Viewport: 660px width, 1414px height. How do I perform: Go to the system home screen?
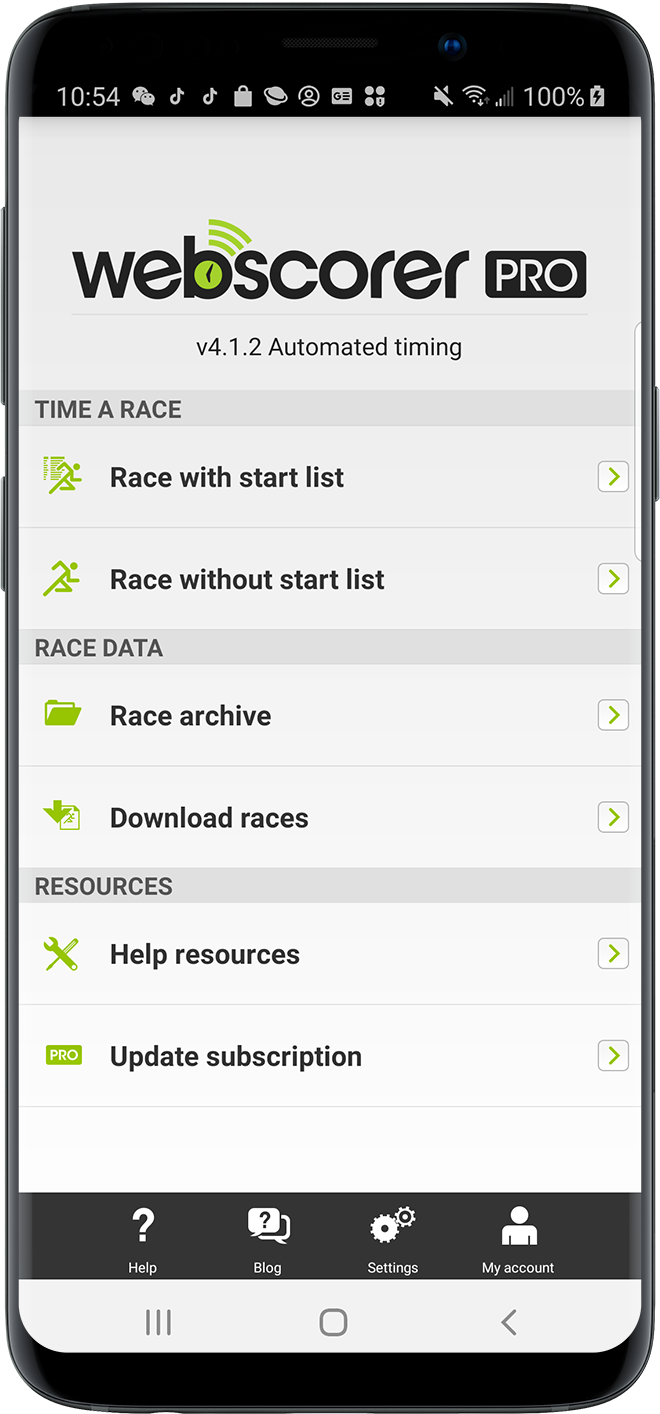(333, 1322)
